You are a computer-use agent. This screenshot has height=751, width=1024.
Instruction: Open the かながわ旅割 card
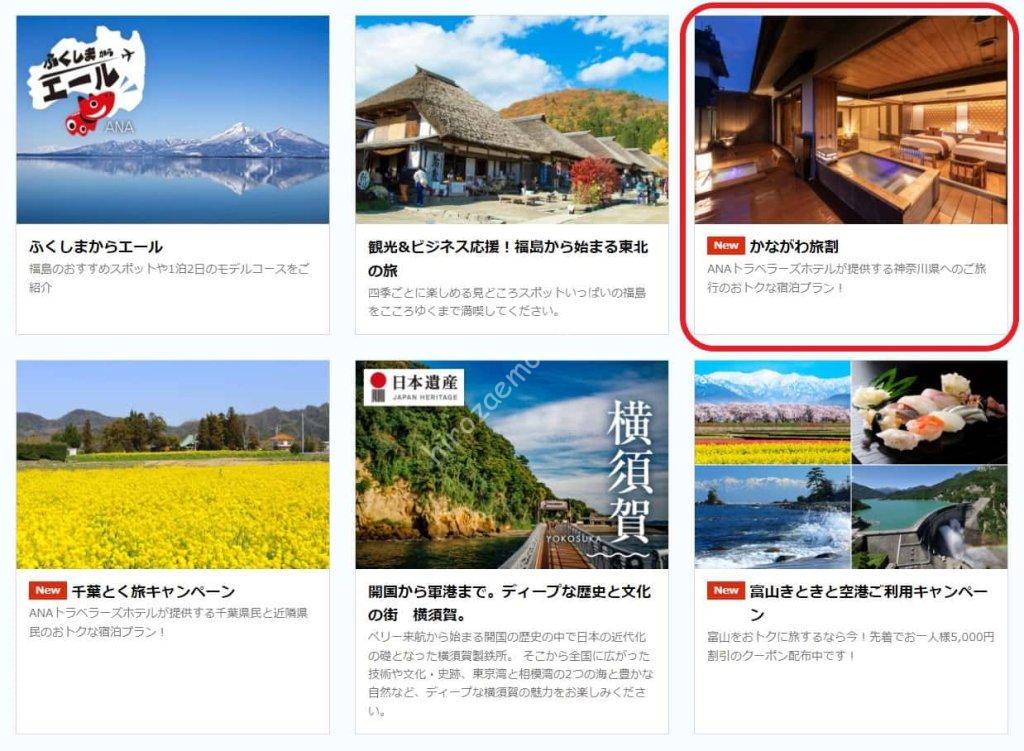tap(850, 180)
